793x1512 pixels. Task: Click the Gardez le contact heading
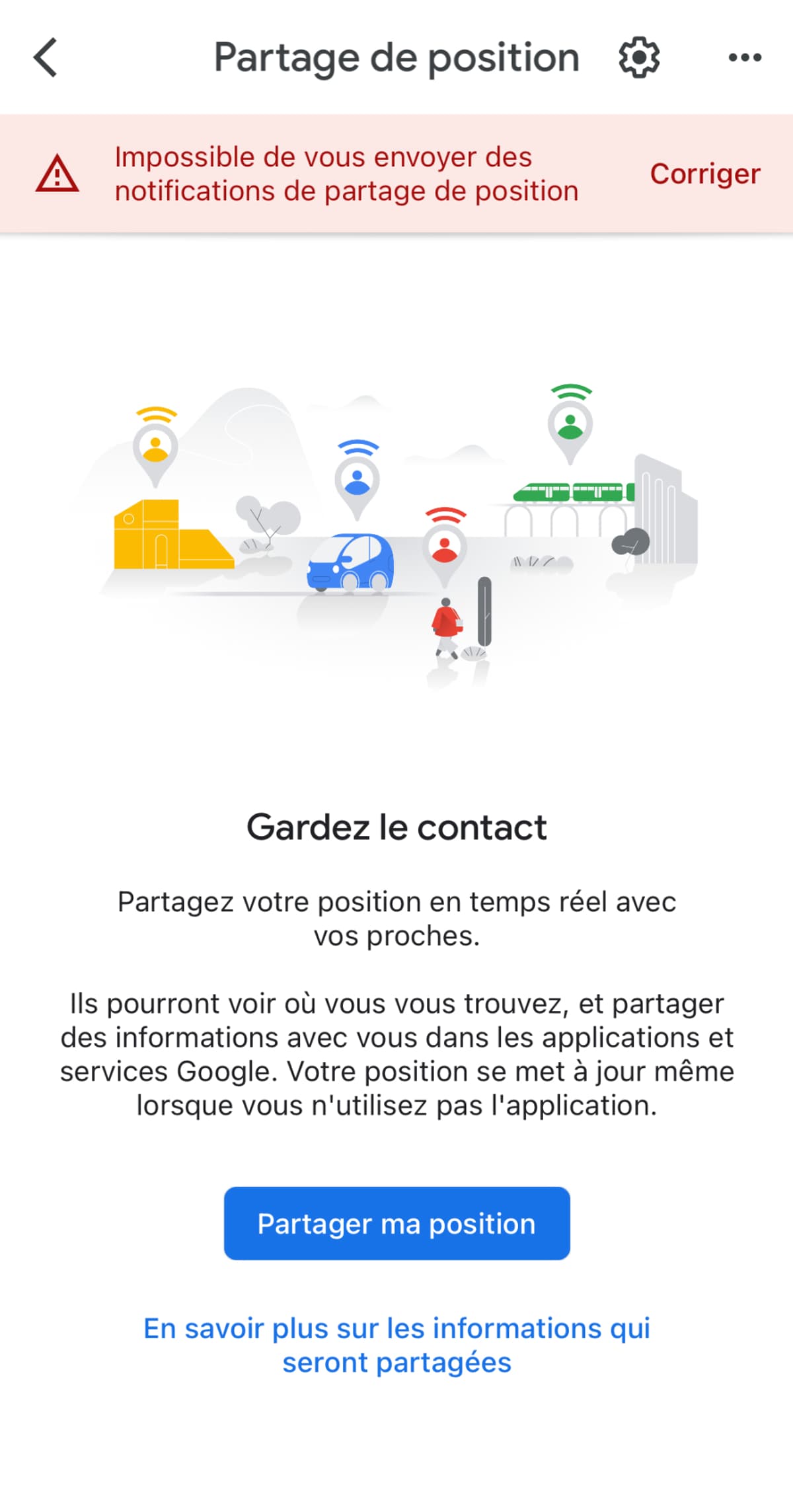click(397, 825)
